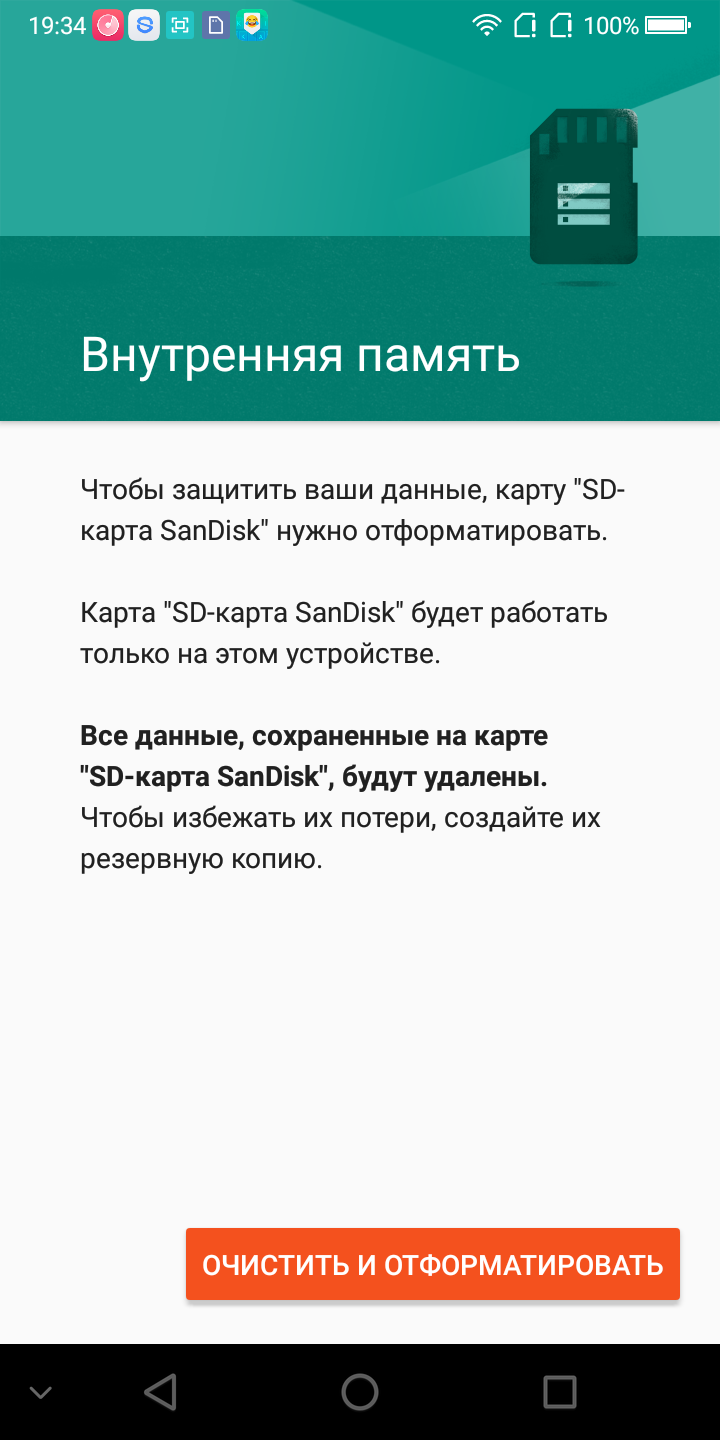The width and height of the screenshot is (720, 1440).
Task: Open the recent apps overview
Action: (559, 1391)
